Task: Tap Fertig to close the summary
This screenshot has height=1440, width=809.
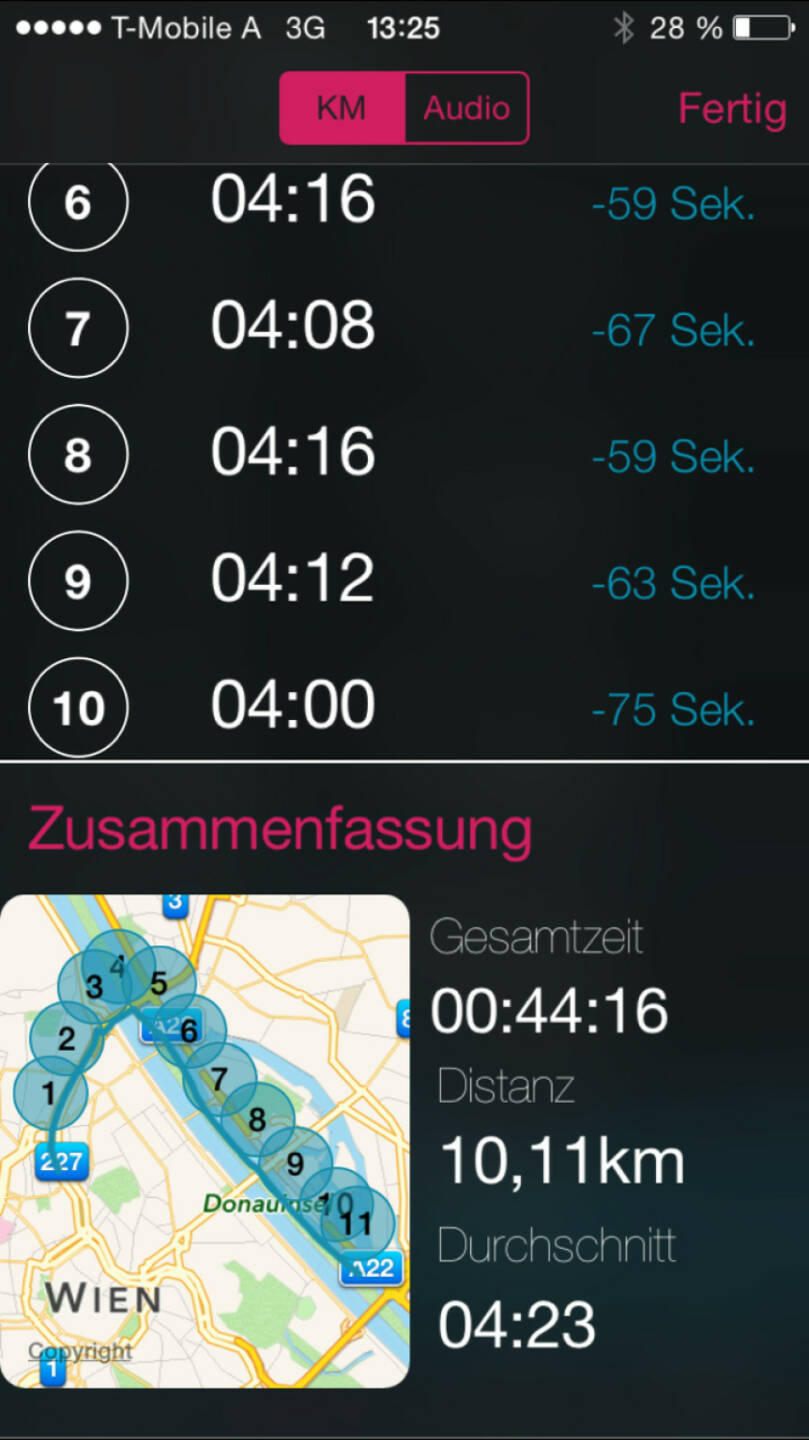Action: click(x=732, y=108)
